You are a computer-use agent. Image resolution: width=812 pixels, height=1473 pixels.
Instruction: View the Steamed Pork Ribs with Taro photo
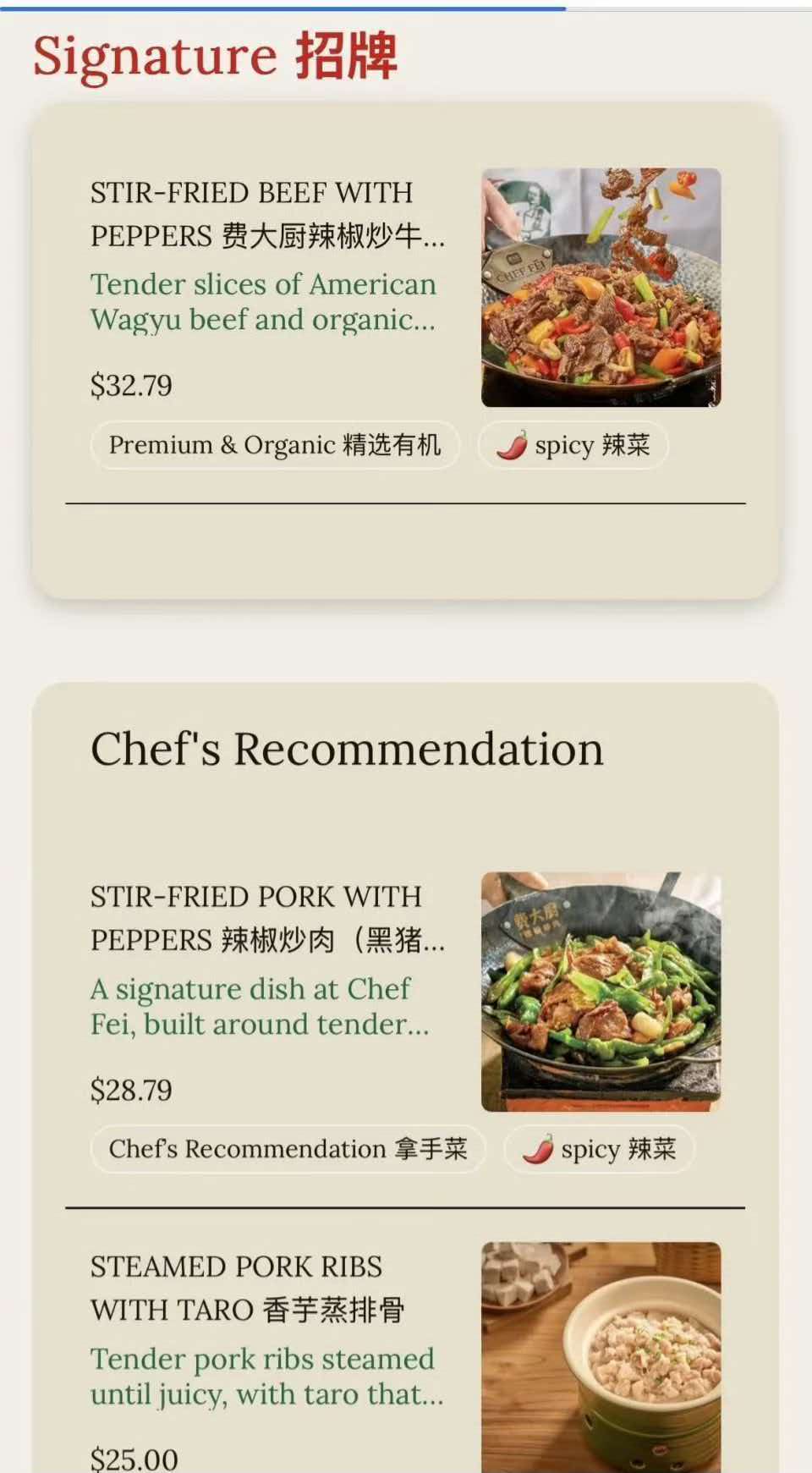coord(601,1357)
